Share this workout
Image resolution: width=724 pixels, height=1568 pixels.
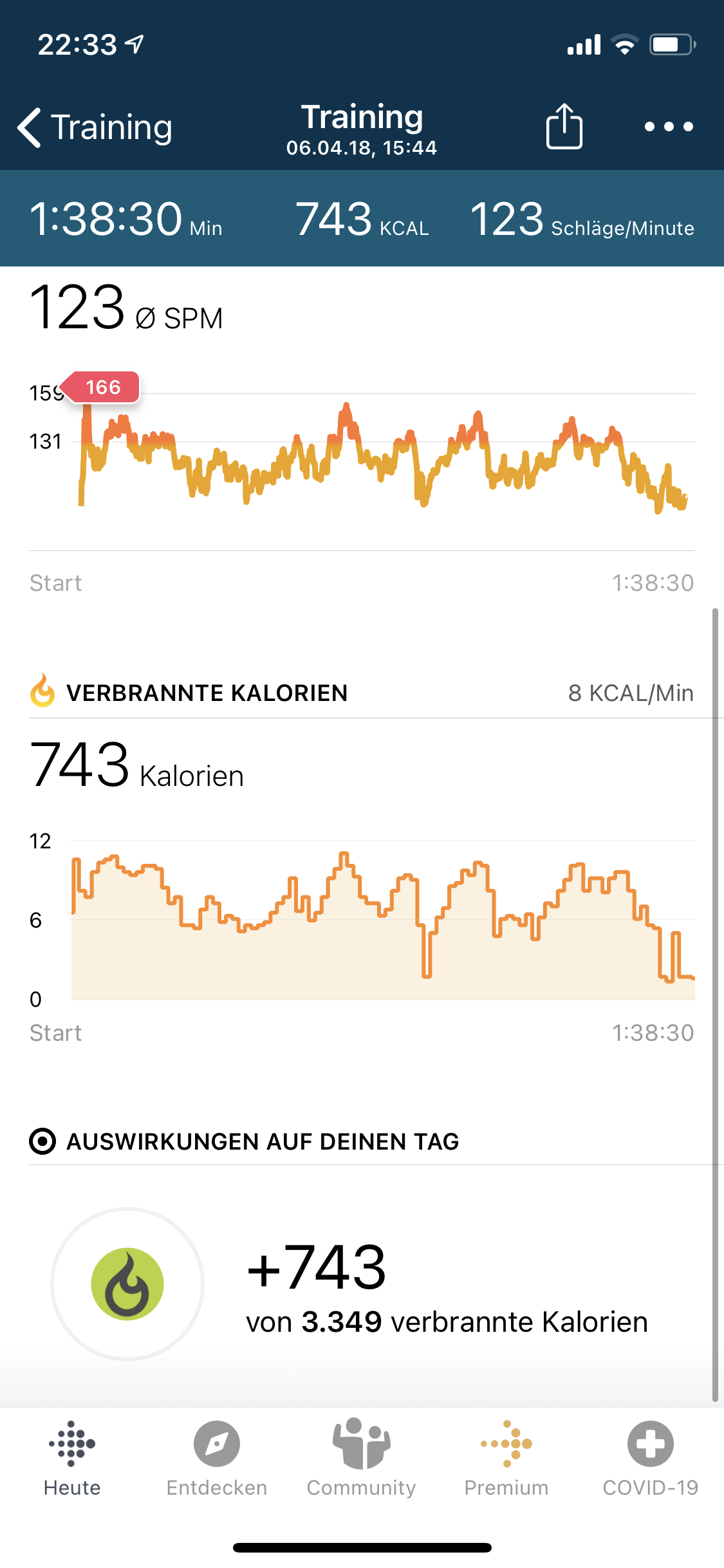point(564,126)
